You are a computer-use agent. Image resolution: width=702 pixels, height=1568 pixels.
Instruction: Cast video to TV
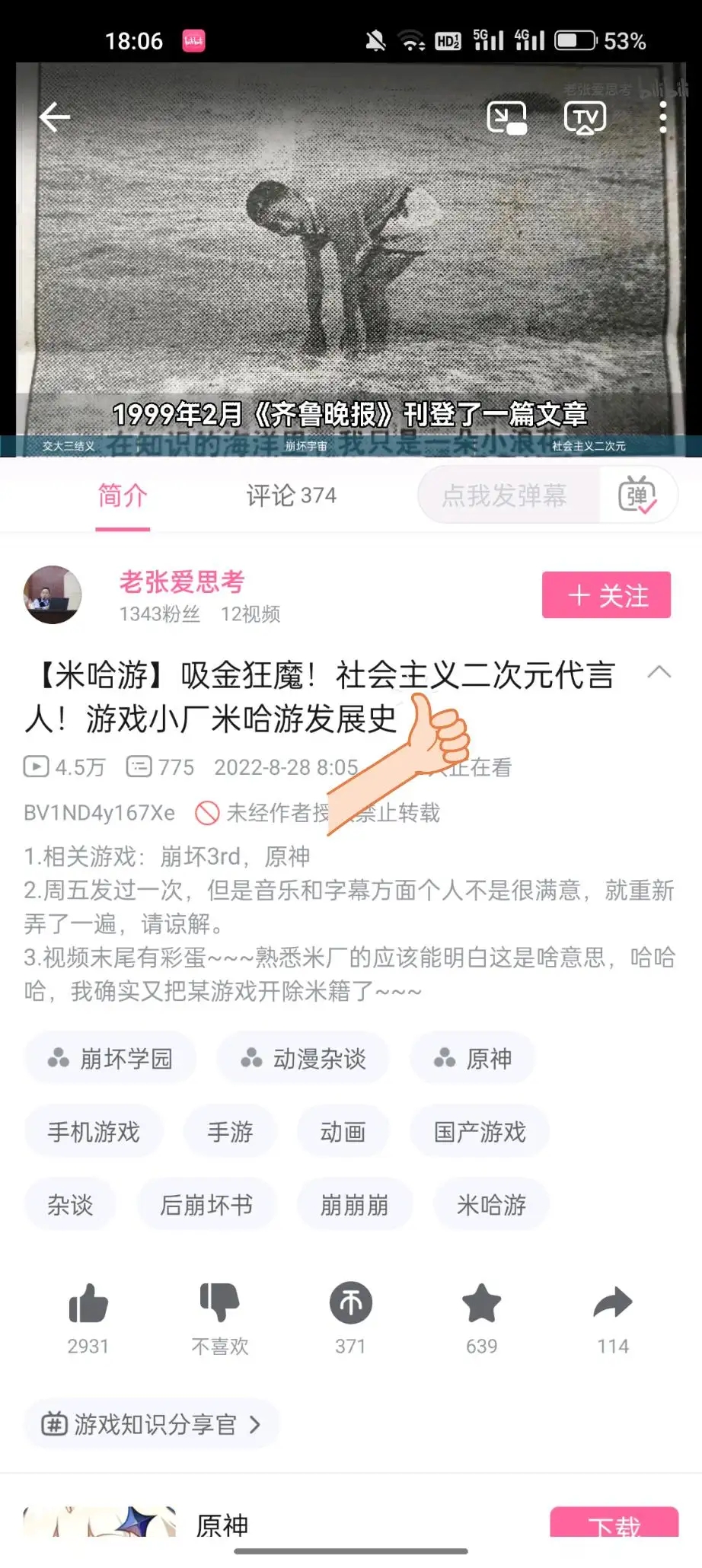click(x=585, y=118)
